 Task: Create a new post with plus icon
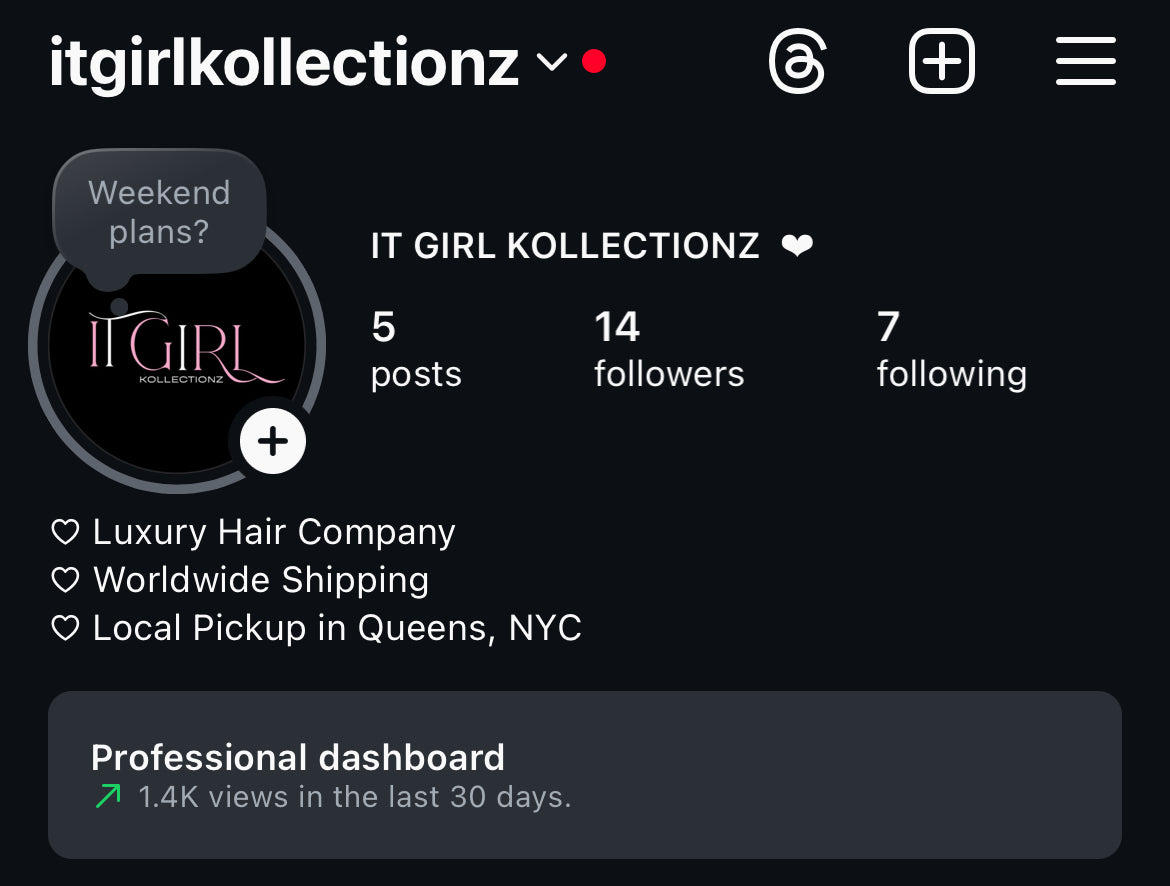click(941, 62)
